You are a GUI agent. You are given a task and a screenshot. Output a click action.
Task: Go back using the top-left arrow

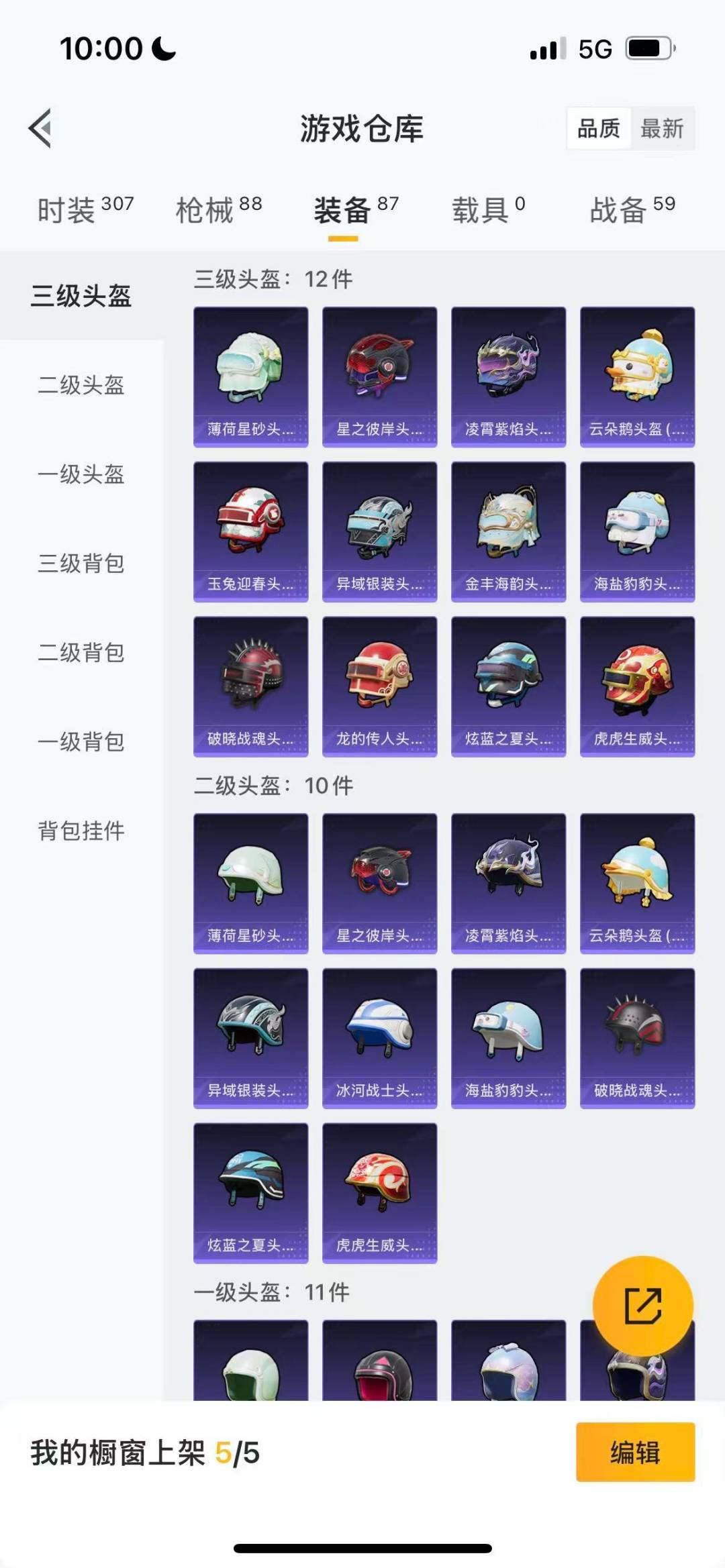click(40, 128)
